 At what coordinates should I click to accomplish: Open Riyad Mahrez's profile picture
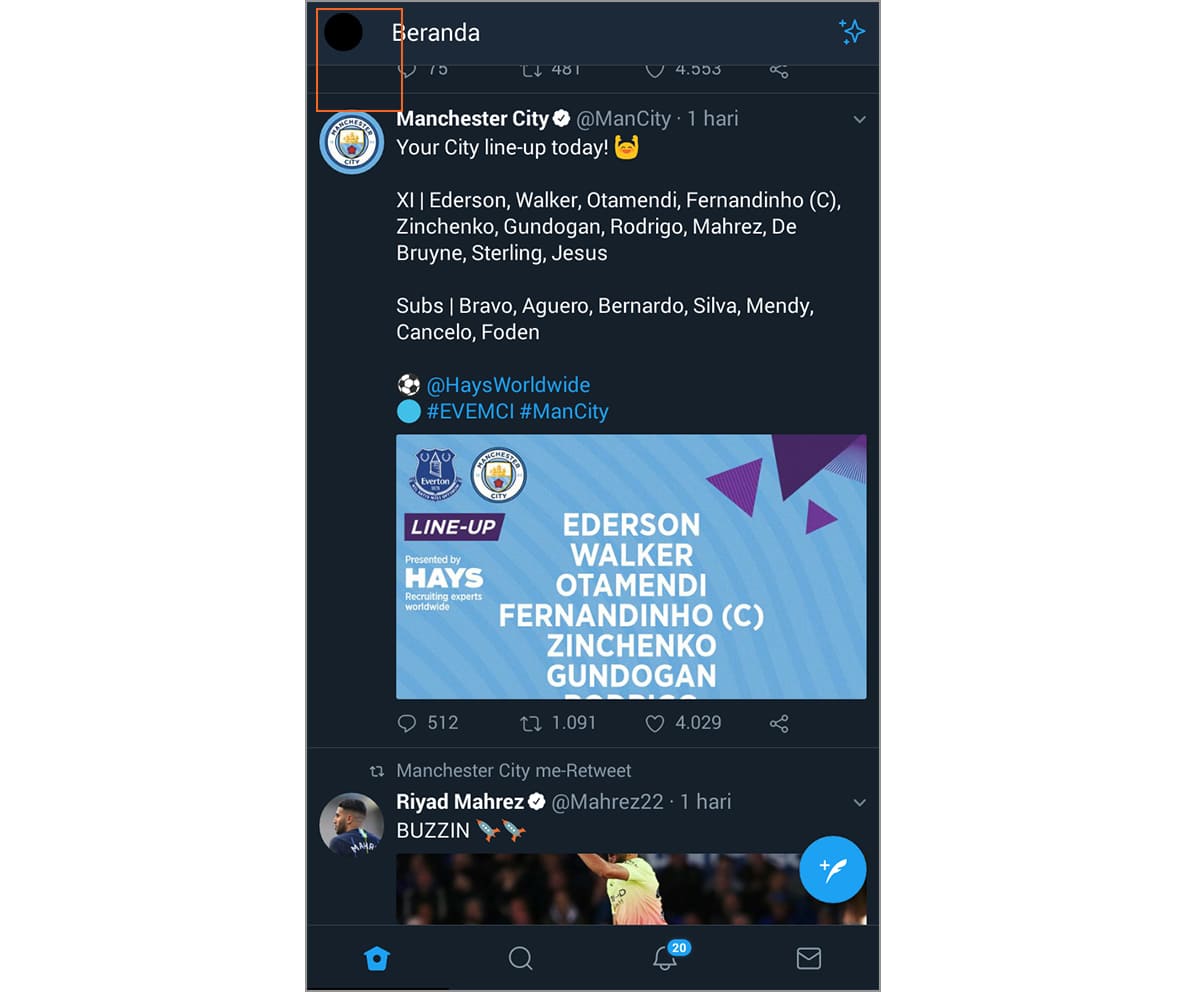(x=351, y=825)
